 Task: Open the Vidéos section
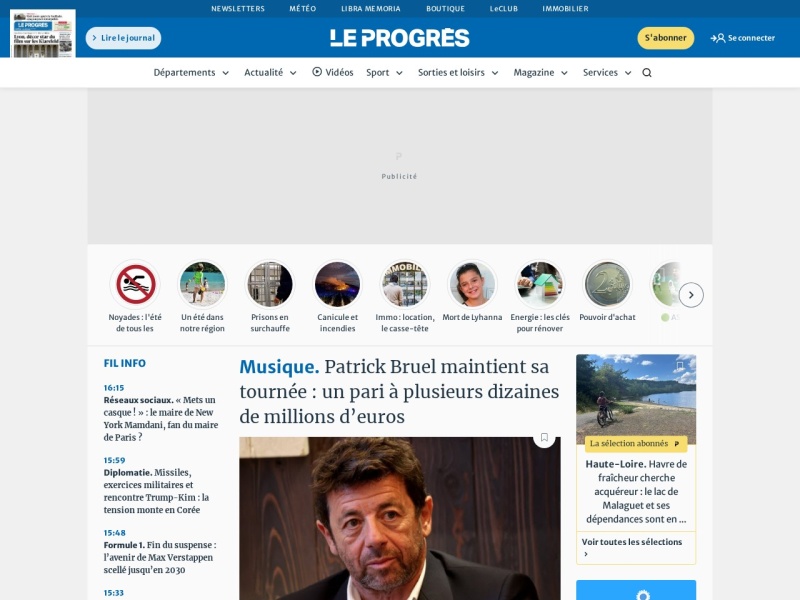[x=333, y=72]
